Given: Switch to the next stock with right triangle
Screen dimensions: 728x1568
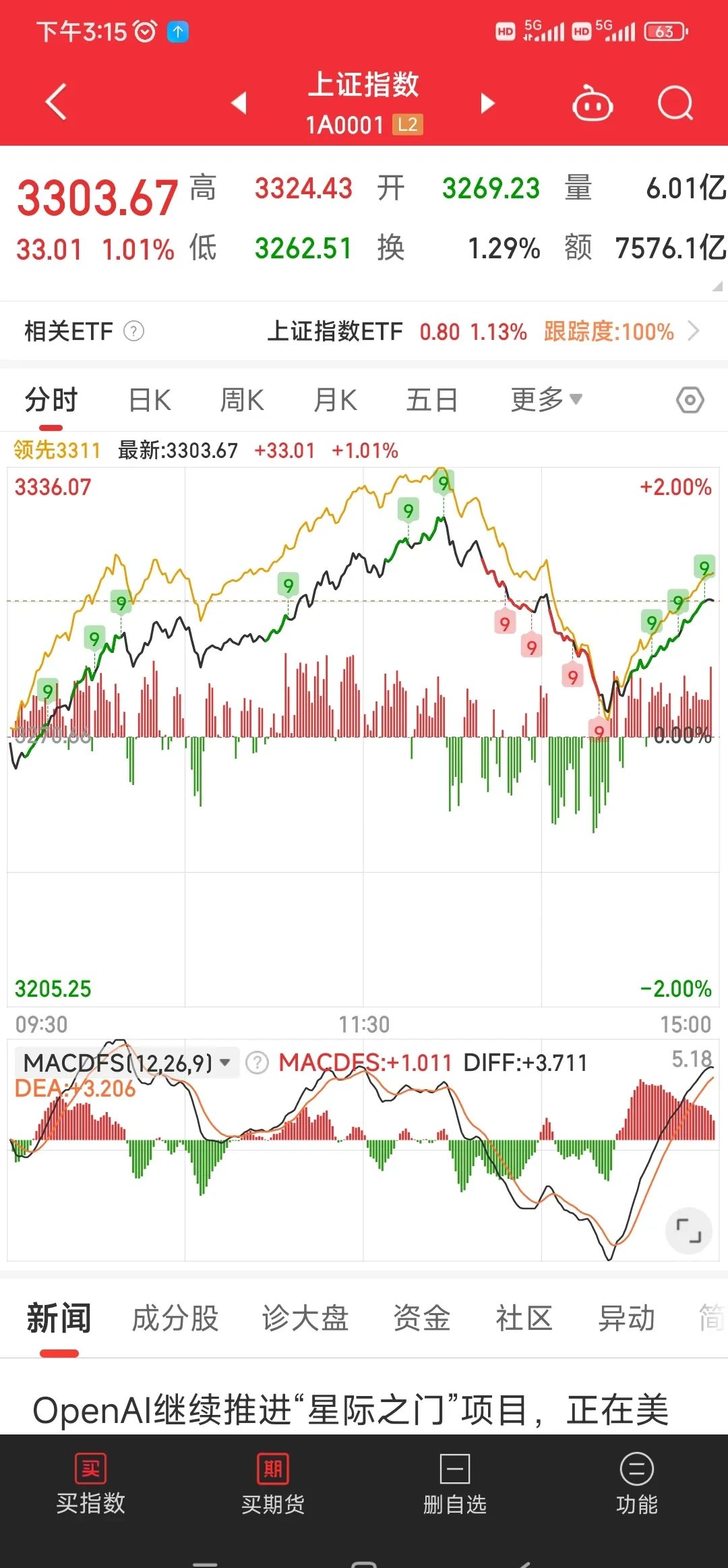Looking at the screenshot, I should tap(487, 103).
